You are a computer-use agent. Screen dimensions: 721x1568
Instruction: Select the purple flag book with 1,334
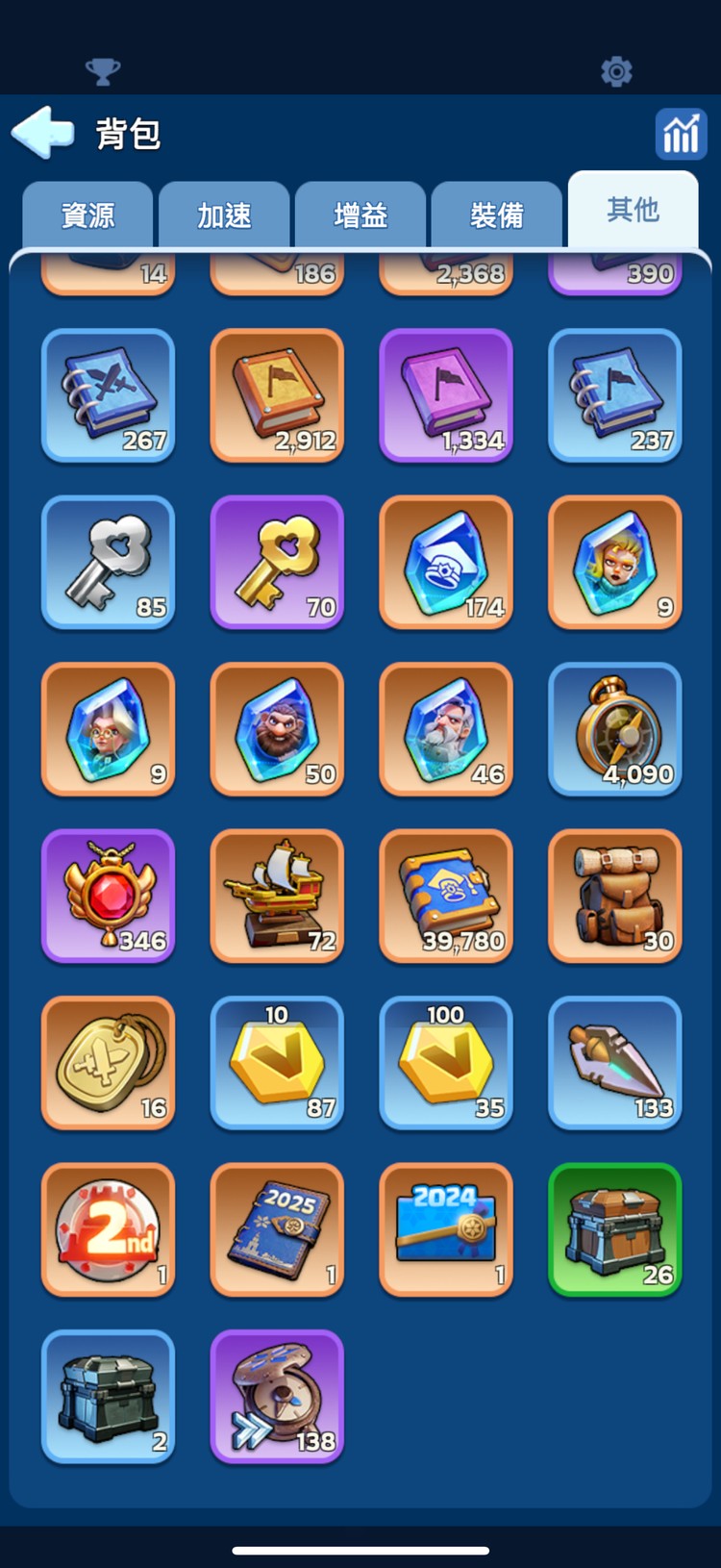coord(446,395)
